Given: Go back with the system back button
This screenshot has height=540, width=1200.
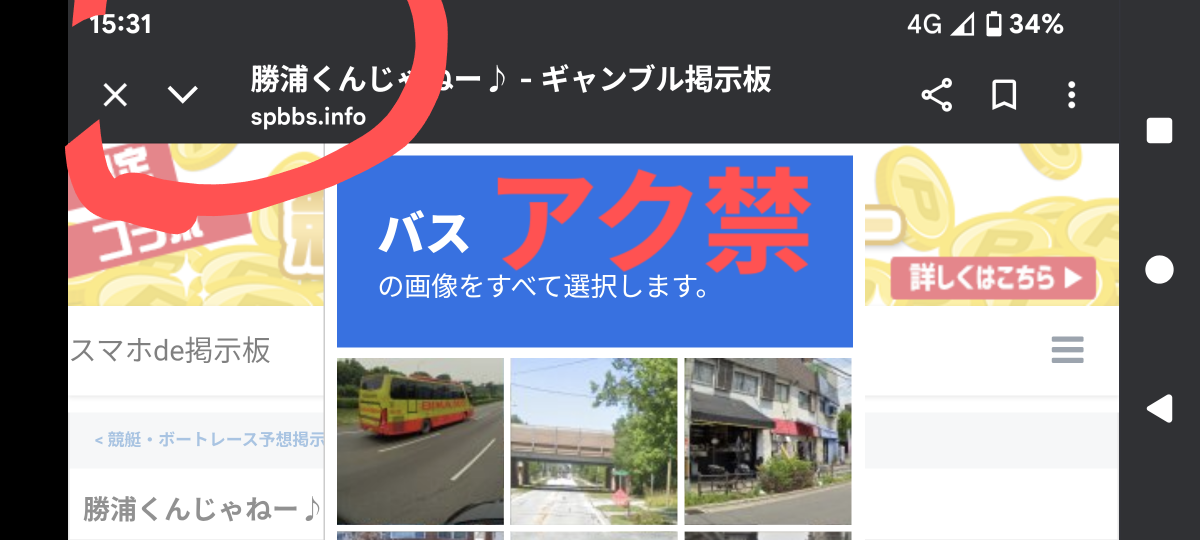Looking at the screenshot, I should [x=1159, y=408].
